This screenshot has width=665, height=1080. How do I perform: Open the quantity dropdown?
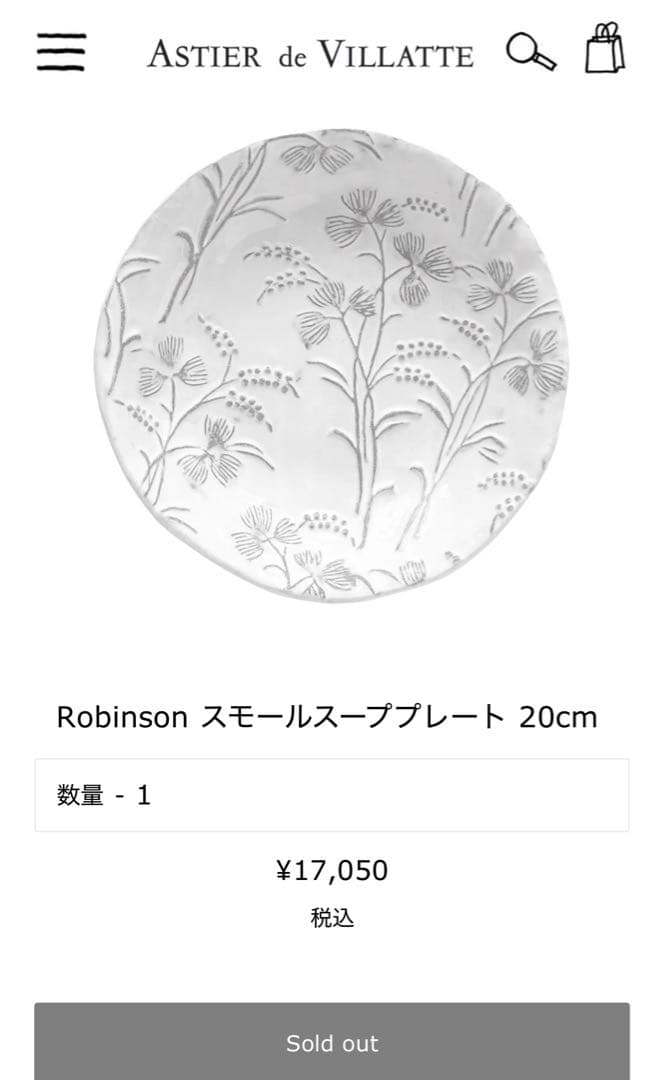pos(332,795)
